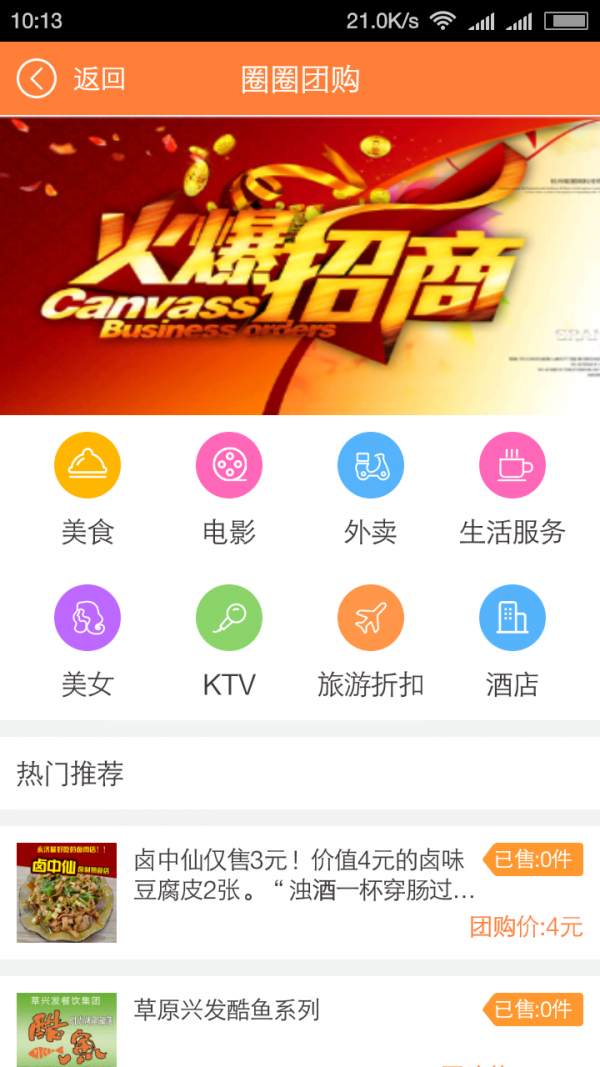Open the 卤中仙仅售3元 deal
The height and width of the screenshot is (1067, 600).
coord(300,892)
